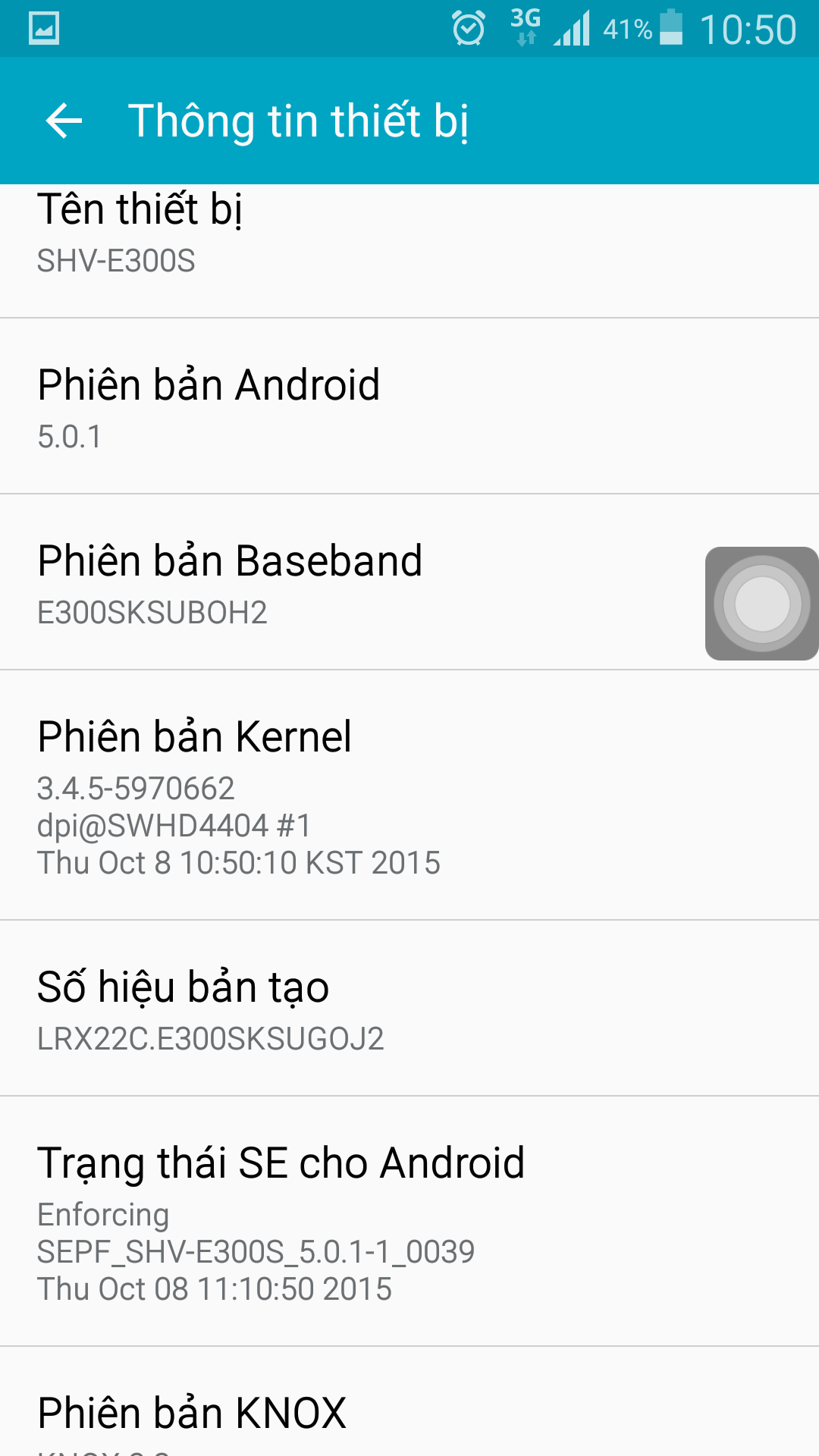
Task: Select the Phiên bản Baseband row
Action: (x=409, y=582)
